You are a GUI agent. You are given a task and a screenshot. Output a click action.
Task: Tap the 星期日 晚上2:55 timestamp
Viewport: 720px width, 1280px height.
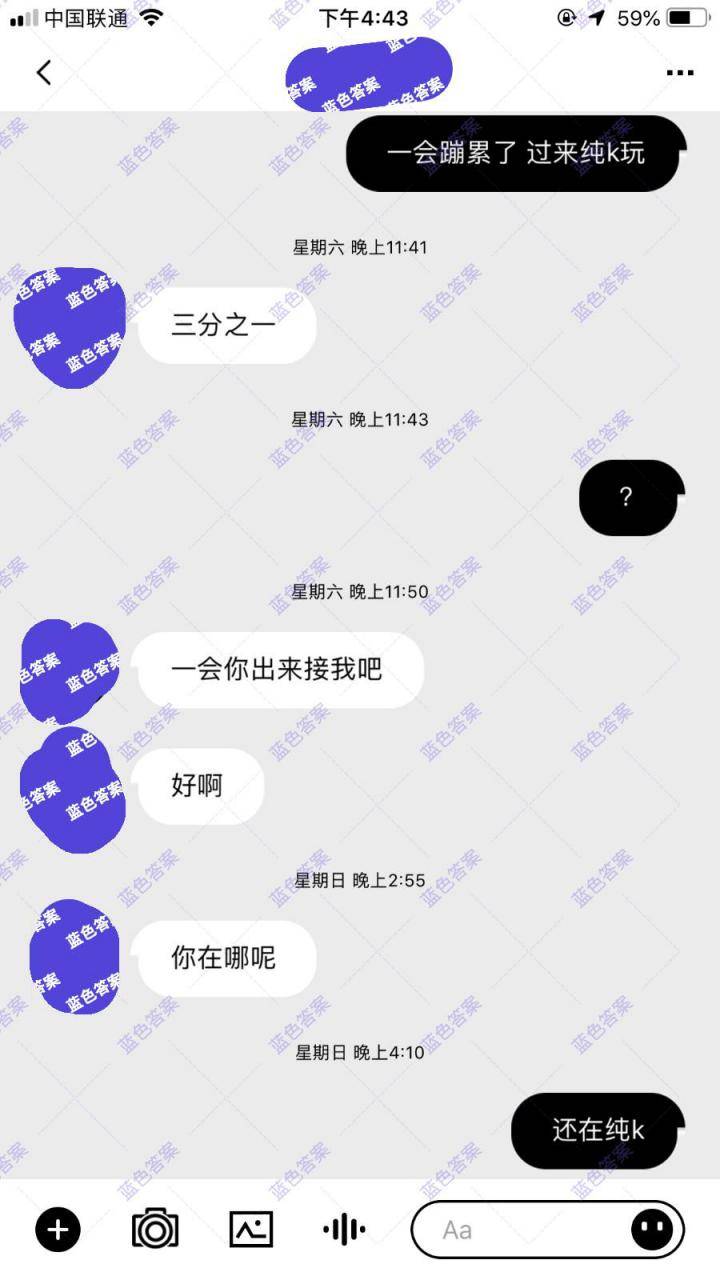coord(360,881)
